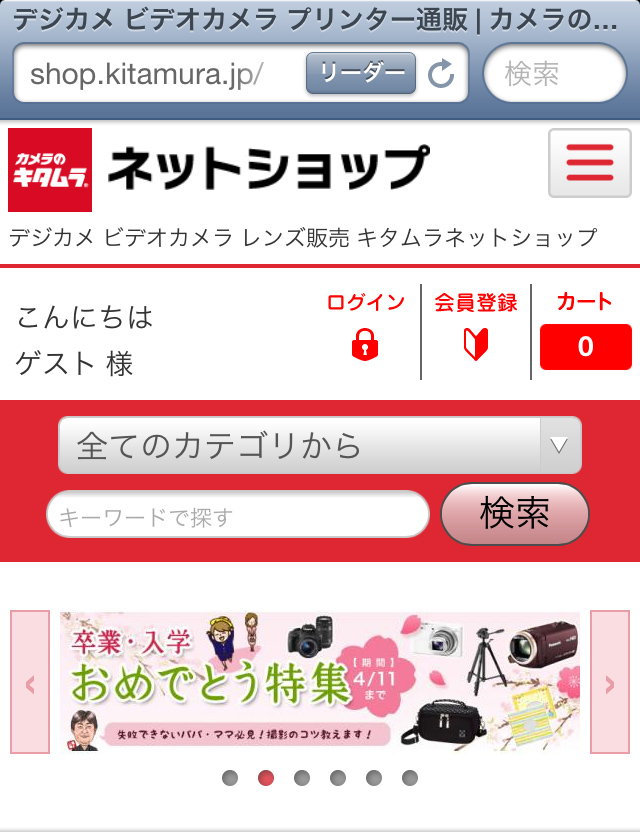Tap the red 検索 search button
640x832 pixels.
[x=515, y=514]
